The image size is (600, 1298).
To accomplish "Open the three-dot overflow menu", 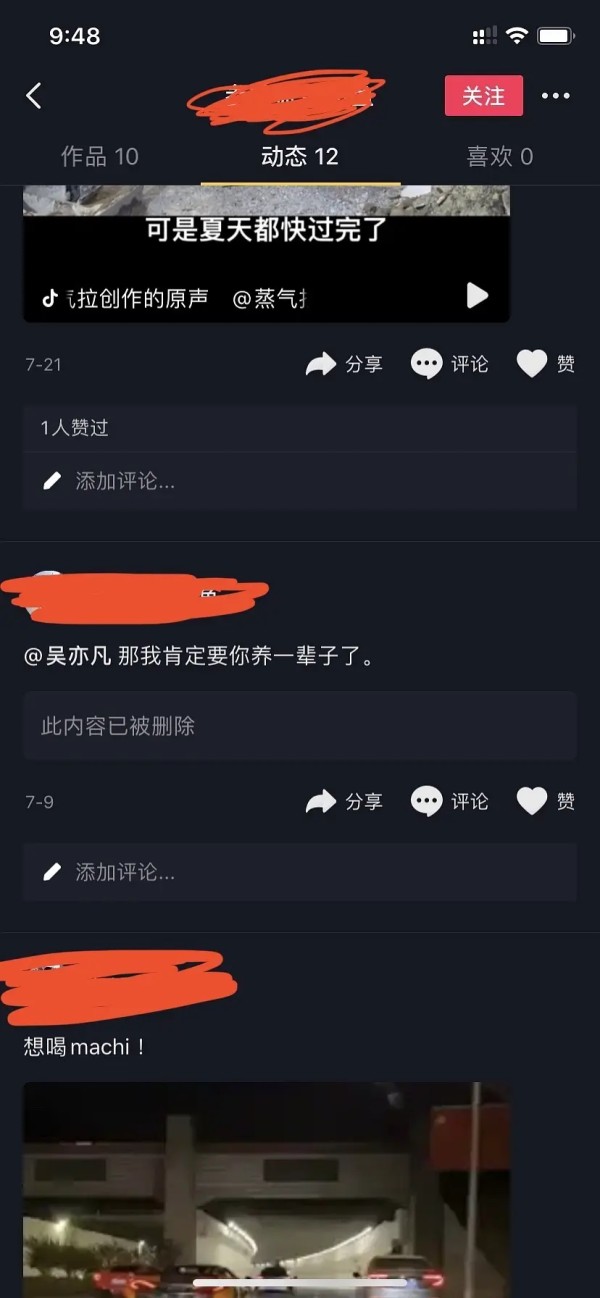I will [556, 96].
